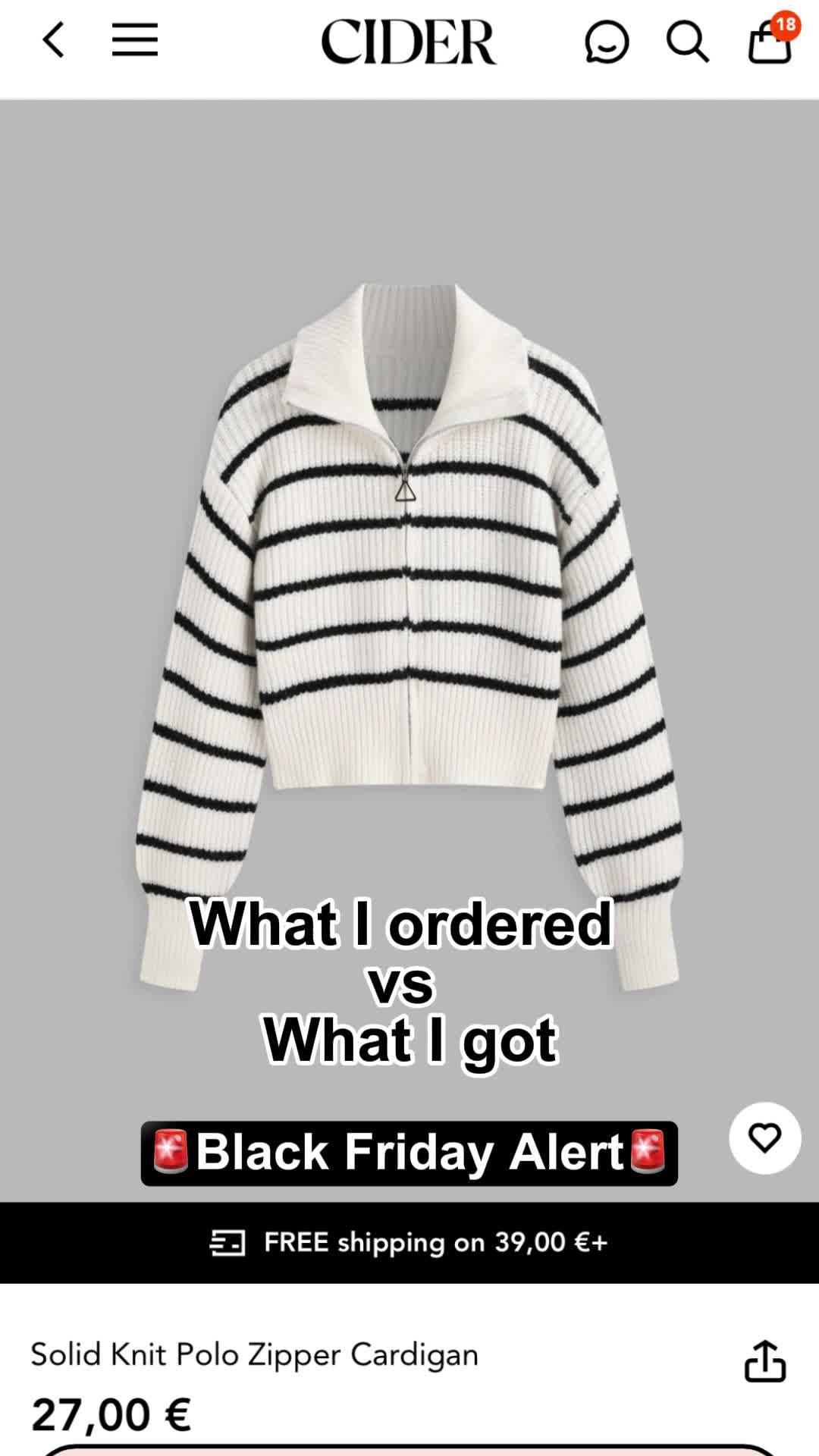Open the shopping bag with 18 items

click(x=770, y=41)
